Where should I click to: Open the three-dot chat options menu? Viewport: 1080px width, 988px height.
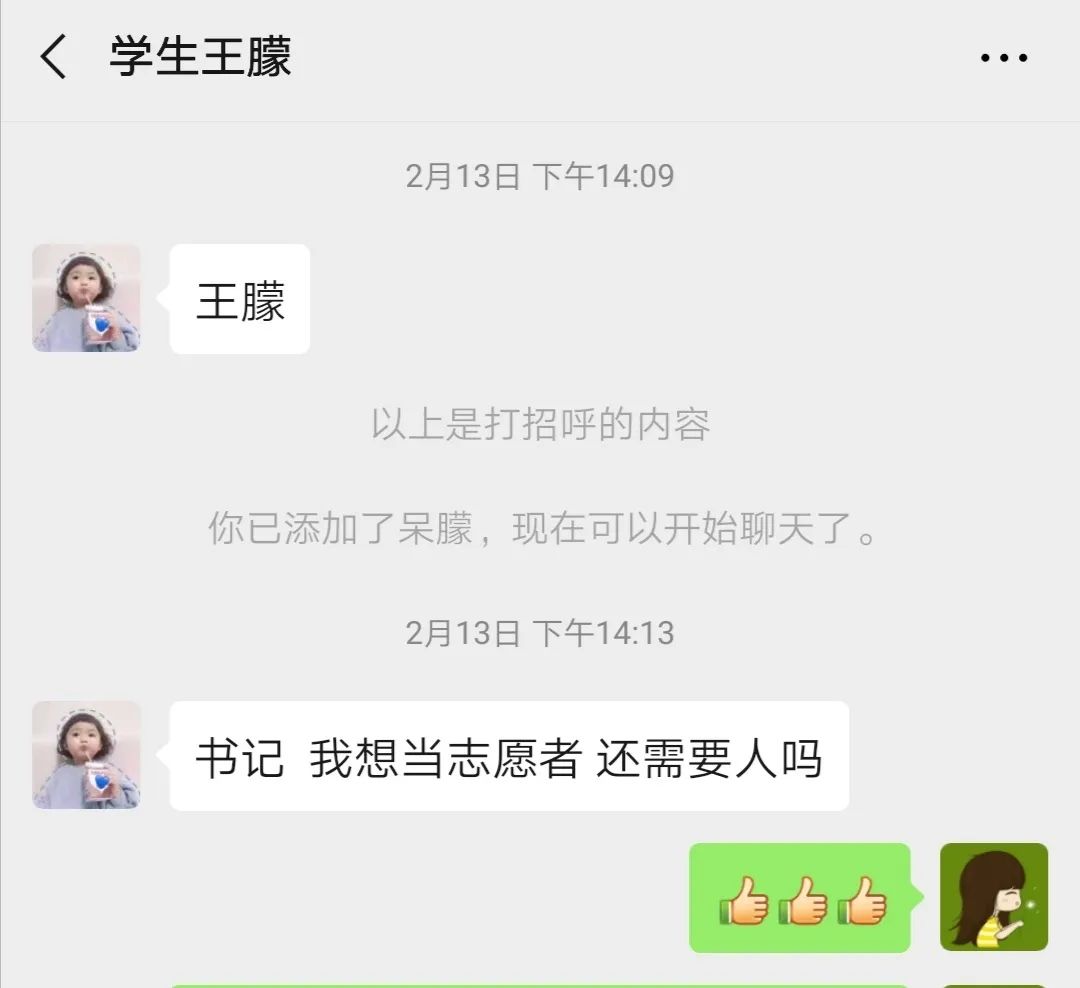tap(1003, 58)
